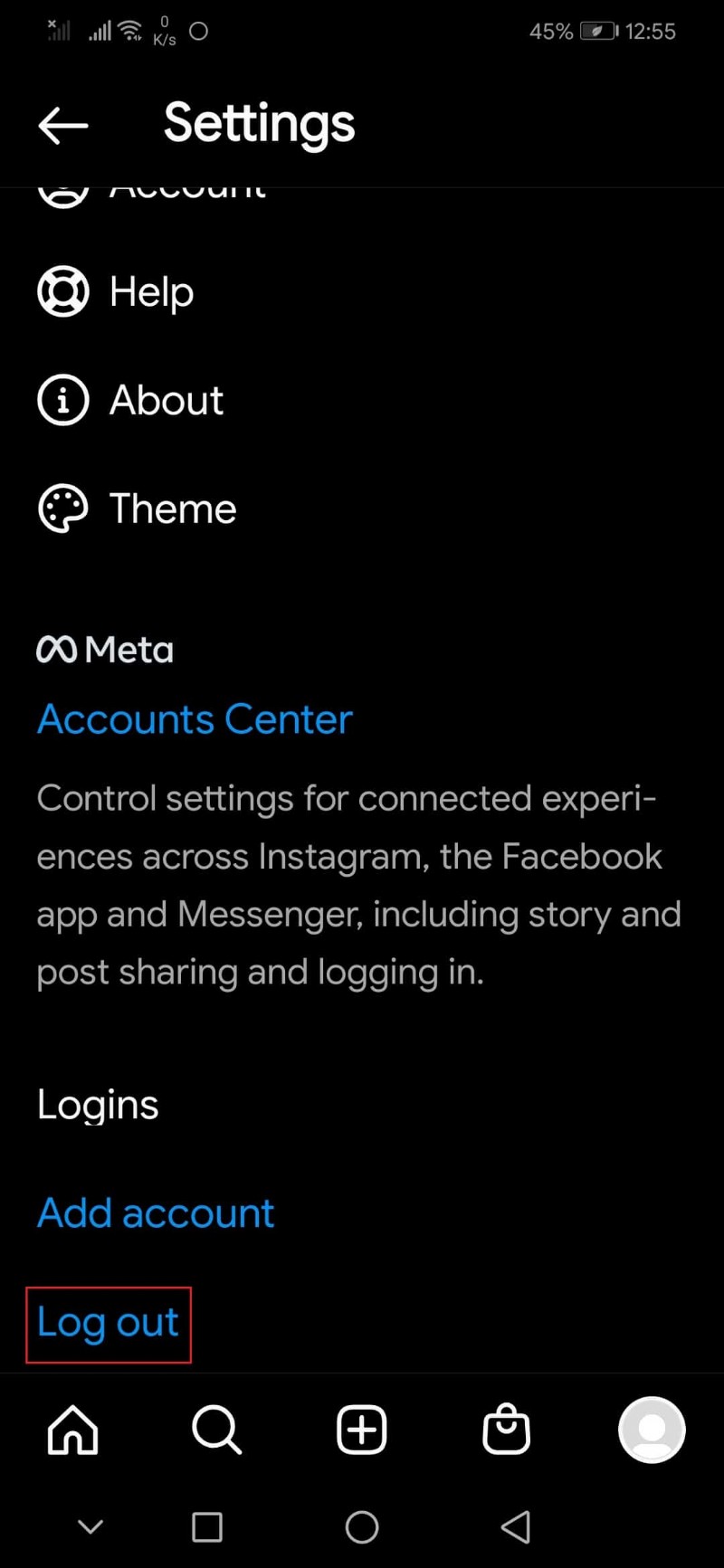Open the Search tab
724x1568 pixels.
[217, 1430]
